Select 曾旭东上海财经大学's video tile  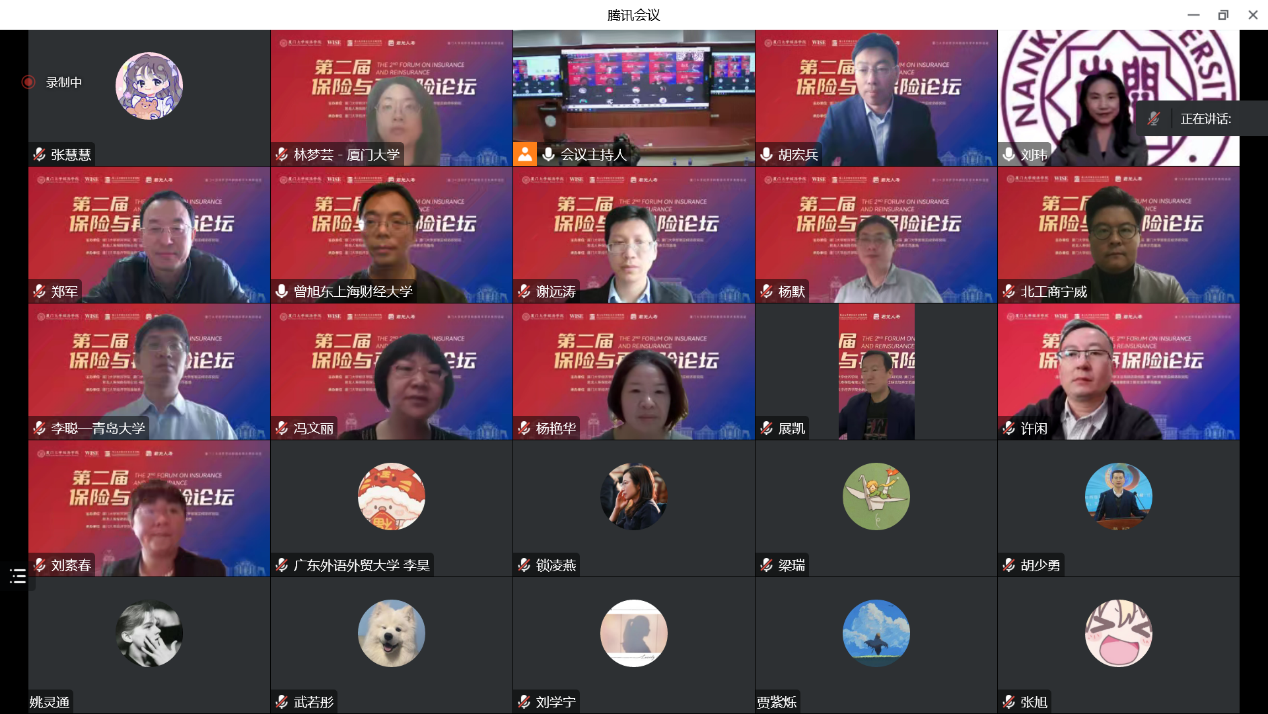click(391, 235)
